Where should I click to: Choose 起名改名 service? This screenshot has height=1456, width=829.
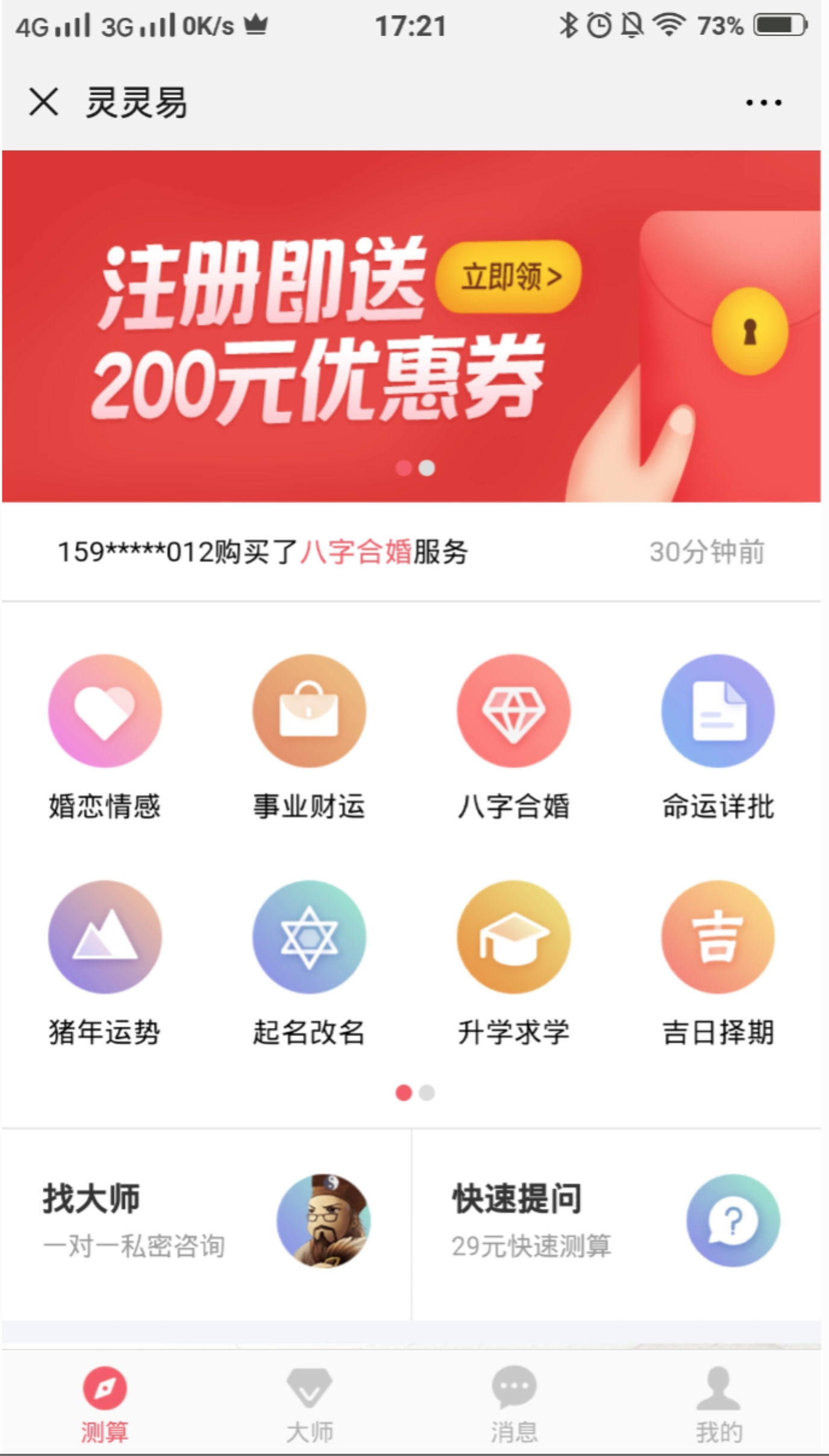click(x=309, y=937)
